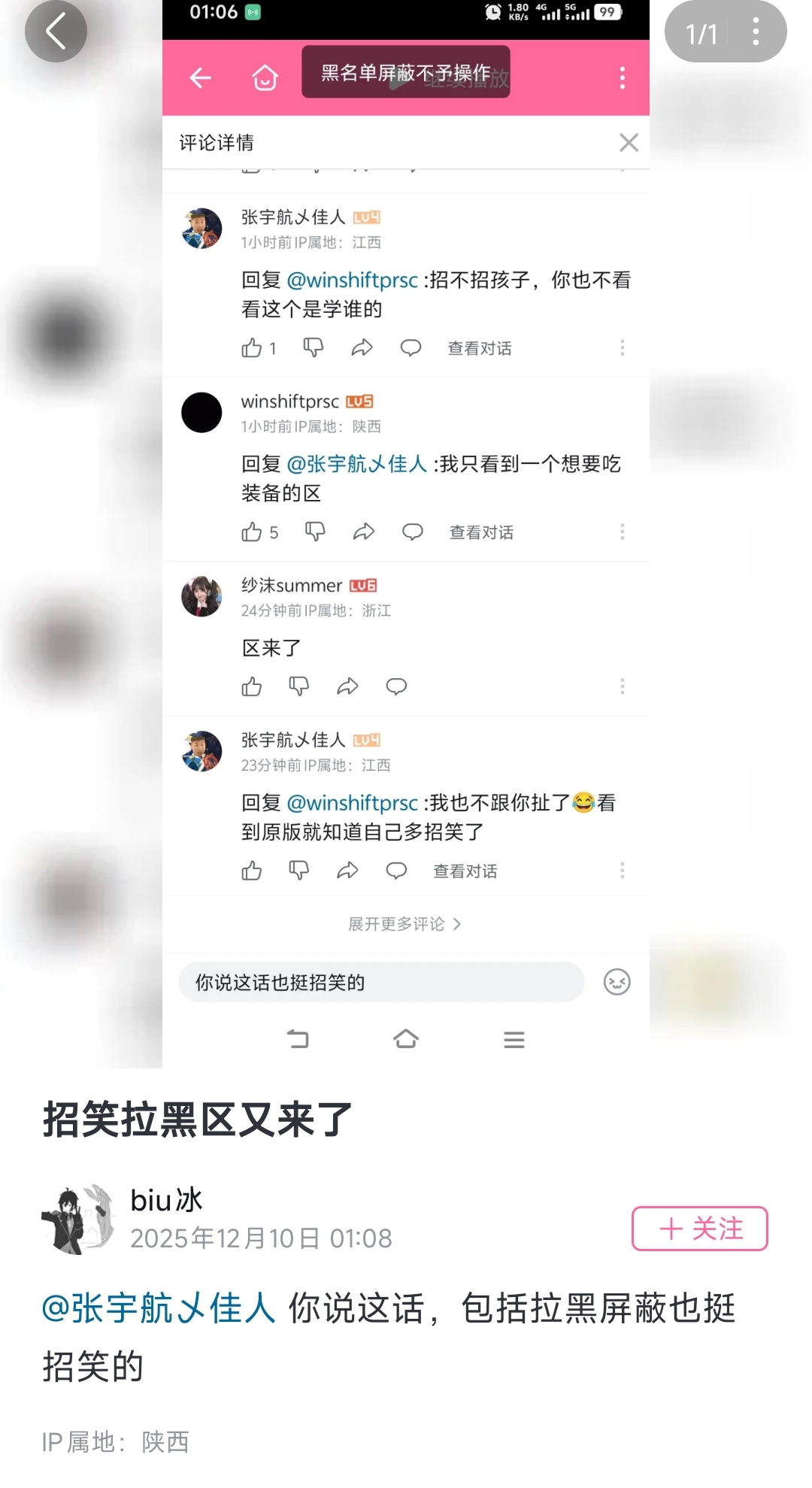Open biu冰's profile from the avatar
Image resolution: width=812 pixels, height=1488 pixels.
click(x=78, y=1219)
